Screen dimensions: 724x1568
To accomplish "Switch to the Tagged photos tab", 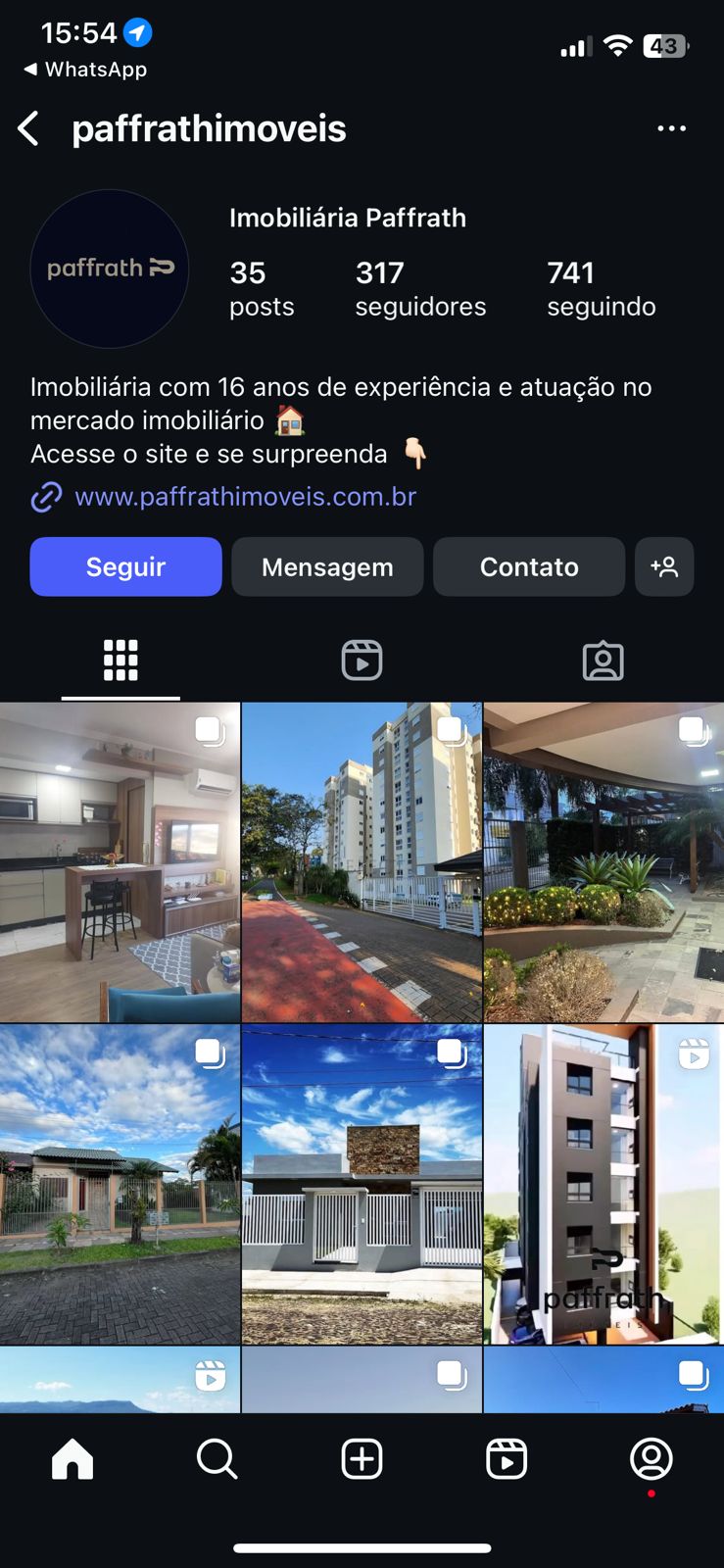I will (603, 661).
